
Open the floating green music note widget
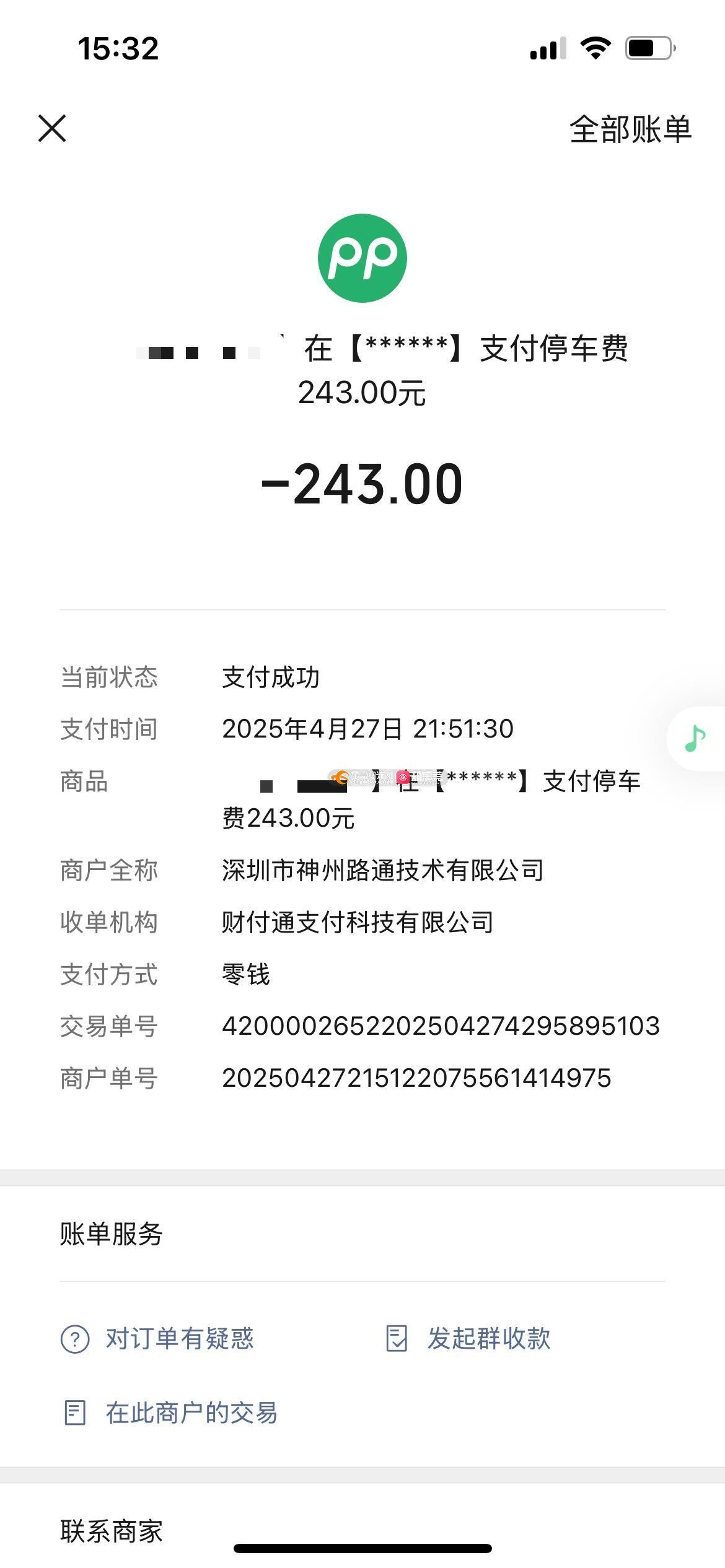(696, 738)
